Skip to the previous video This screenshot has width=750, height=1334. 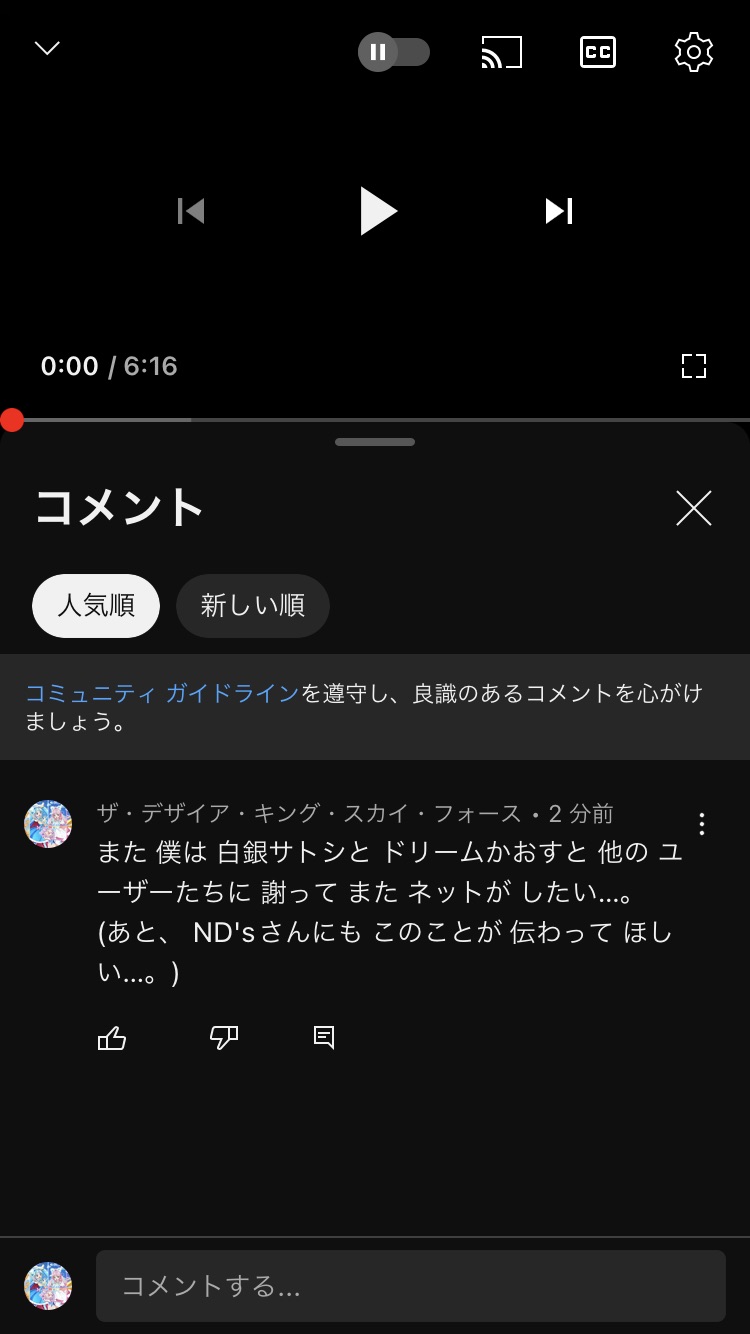pos(191,211)
